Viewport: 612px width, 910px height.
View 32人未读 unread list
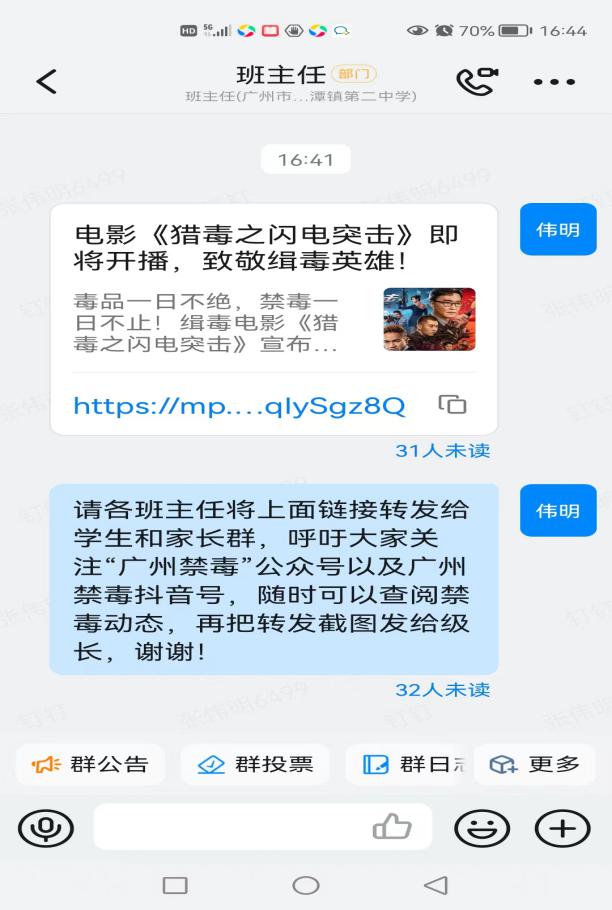[442, 690]
